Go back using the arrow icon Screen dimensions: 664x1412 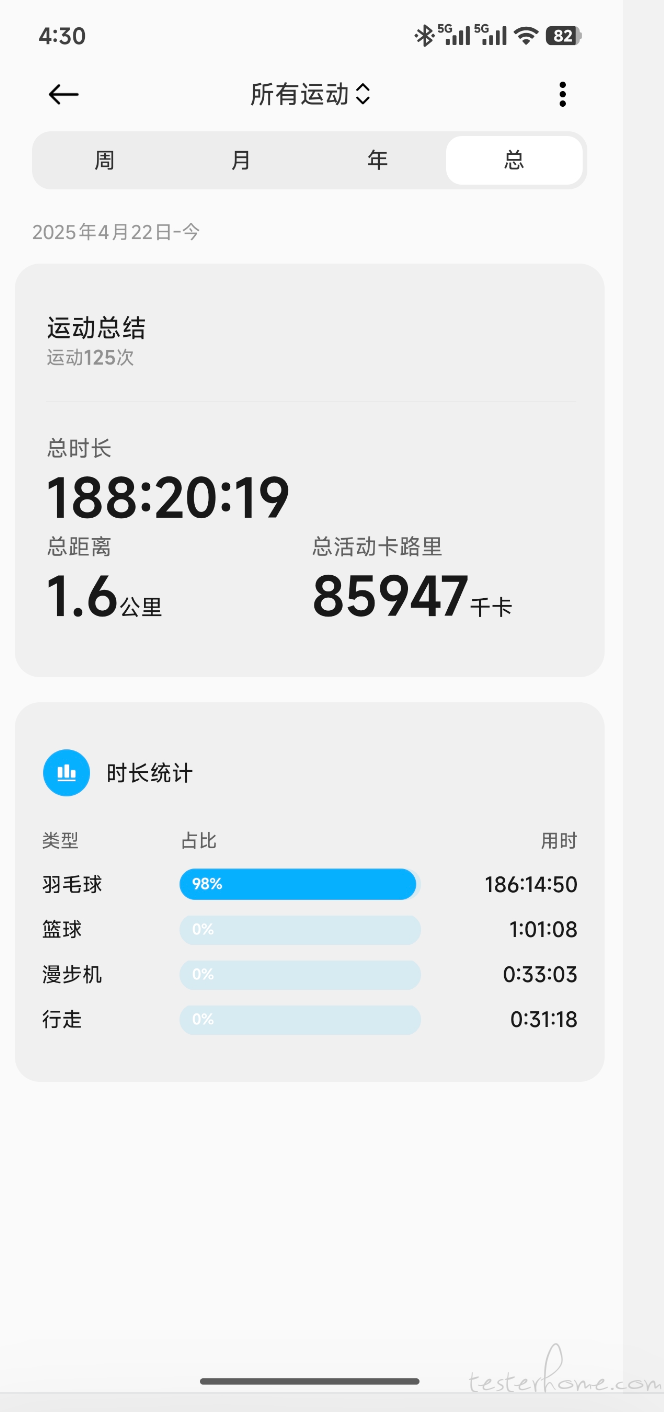coord(63,94)
